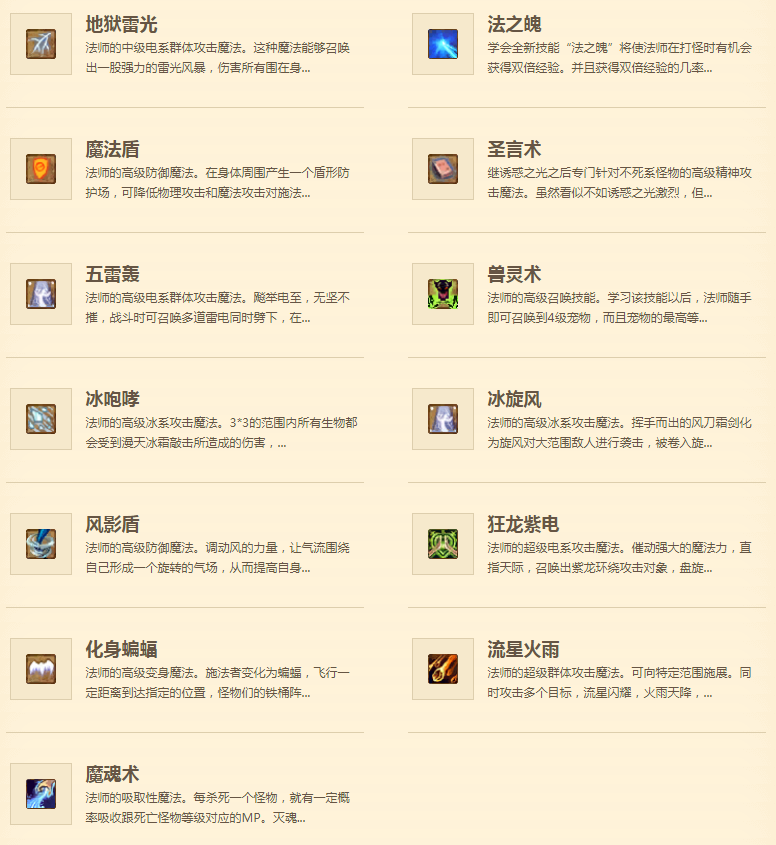View details of 魔法盾
This screenshot has width=776, height=845.
tap(113, 150)
